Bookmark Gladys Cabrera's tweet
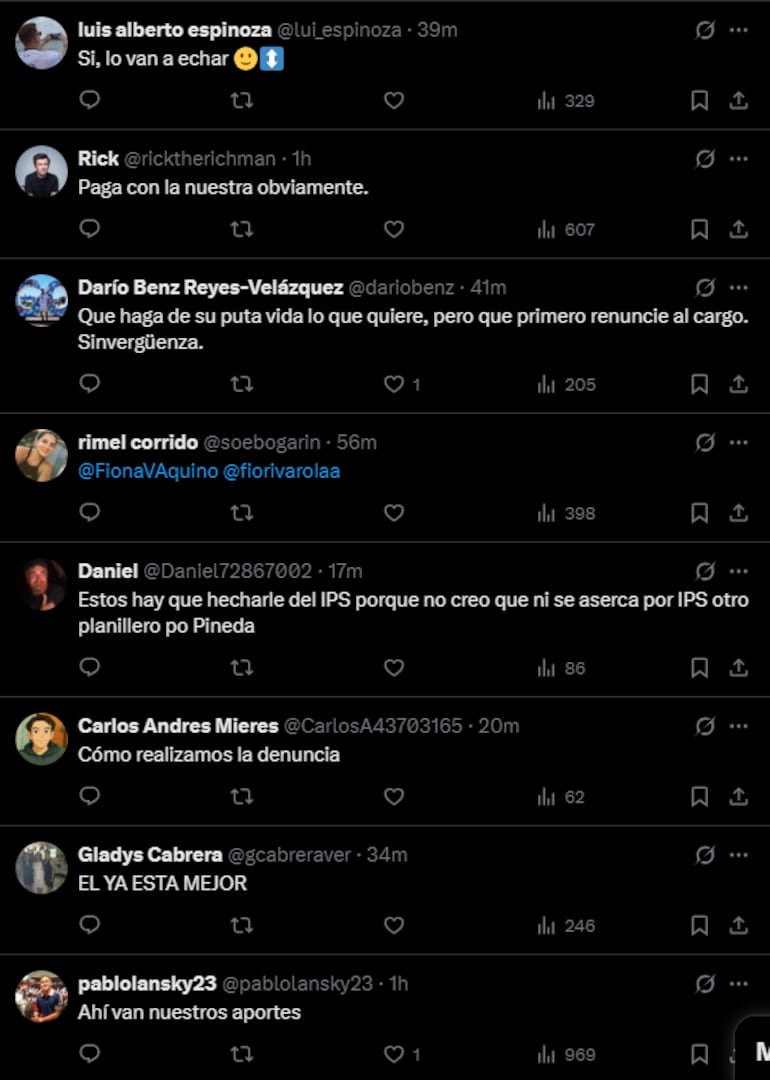This screenshot has height=1080, width=770. pyautogui.click(x=700, y=925)
